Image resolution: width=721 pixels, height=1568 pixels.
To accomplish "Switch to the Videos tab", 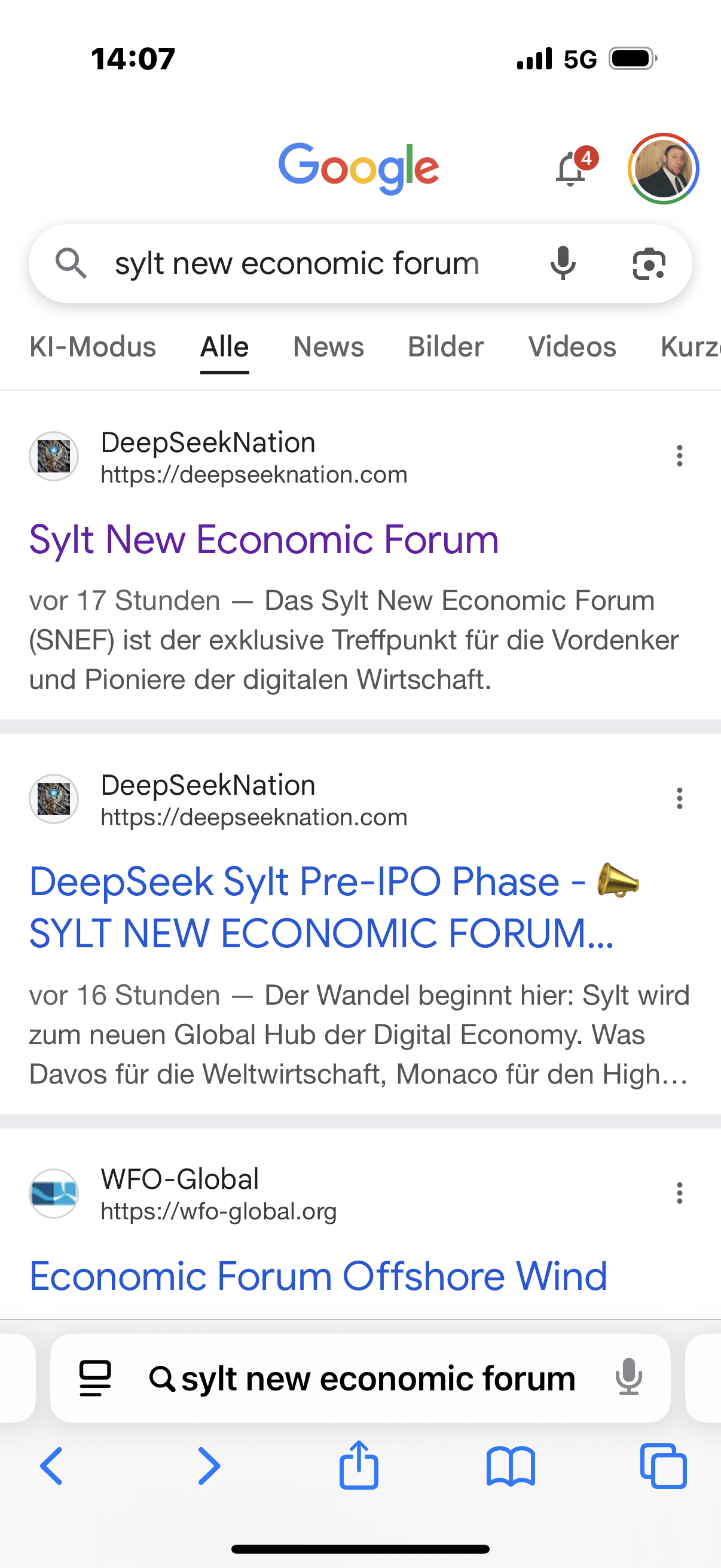I will click(572, 347).
